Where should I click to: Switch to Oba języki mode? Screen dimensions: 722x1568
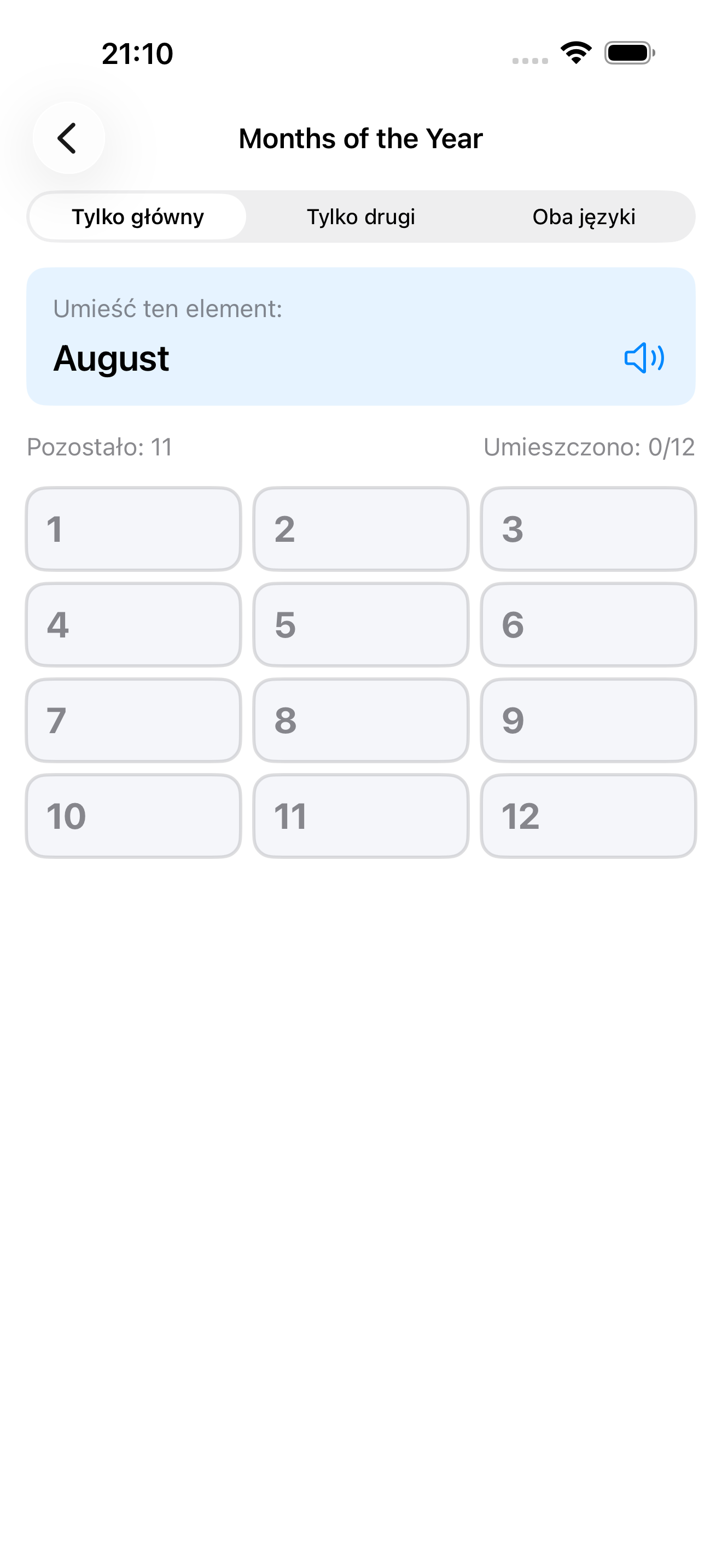(x=583, y=217)
